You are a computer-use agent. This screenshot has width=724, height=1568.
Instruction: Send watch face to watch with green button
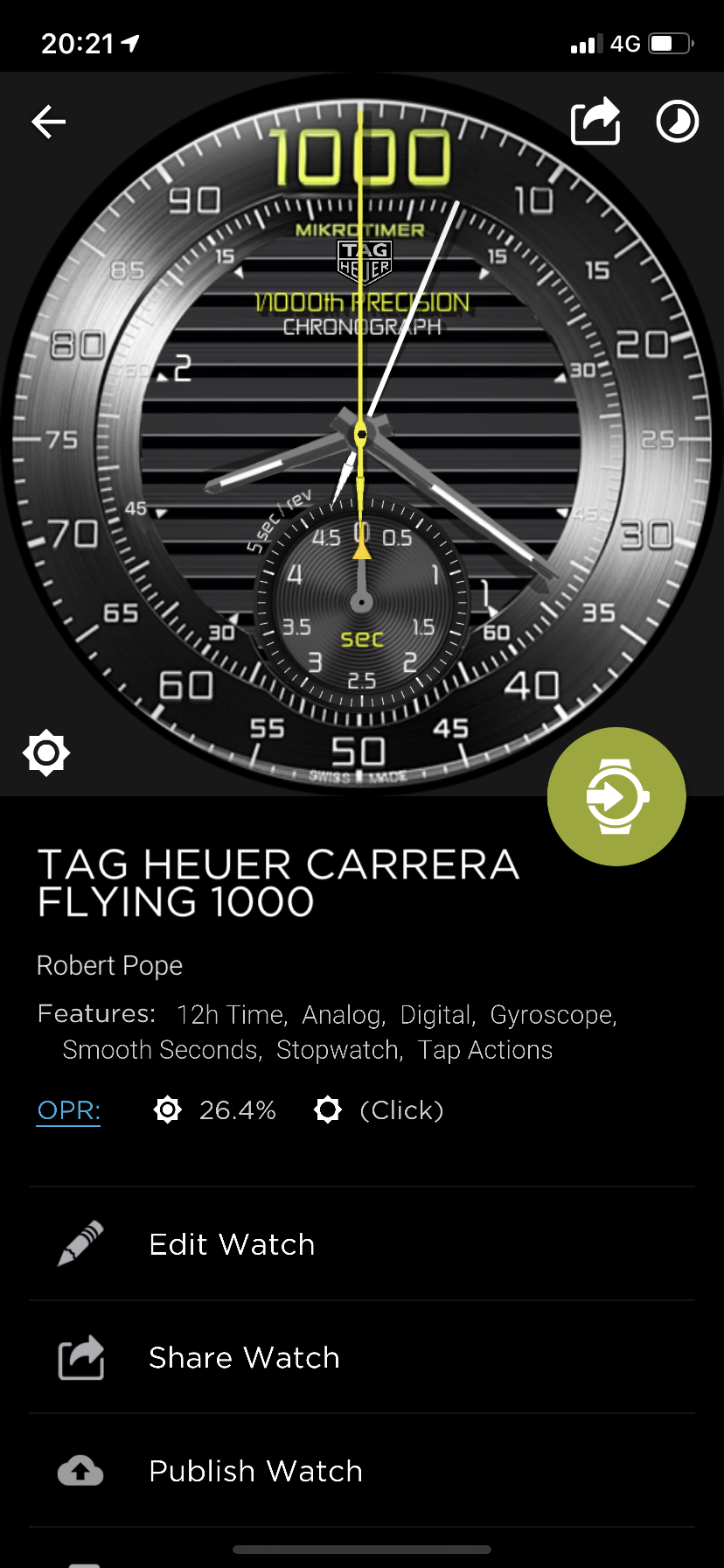(616, 796)
